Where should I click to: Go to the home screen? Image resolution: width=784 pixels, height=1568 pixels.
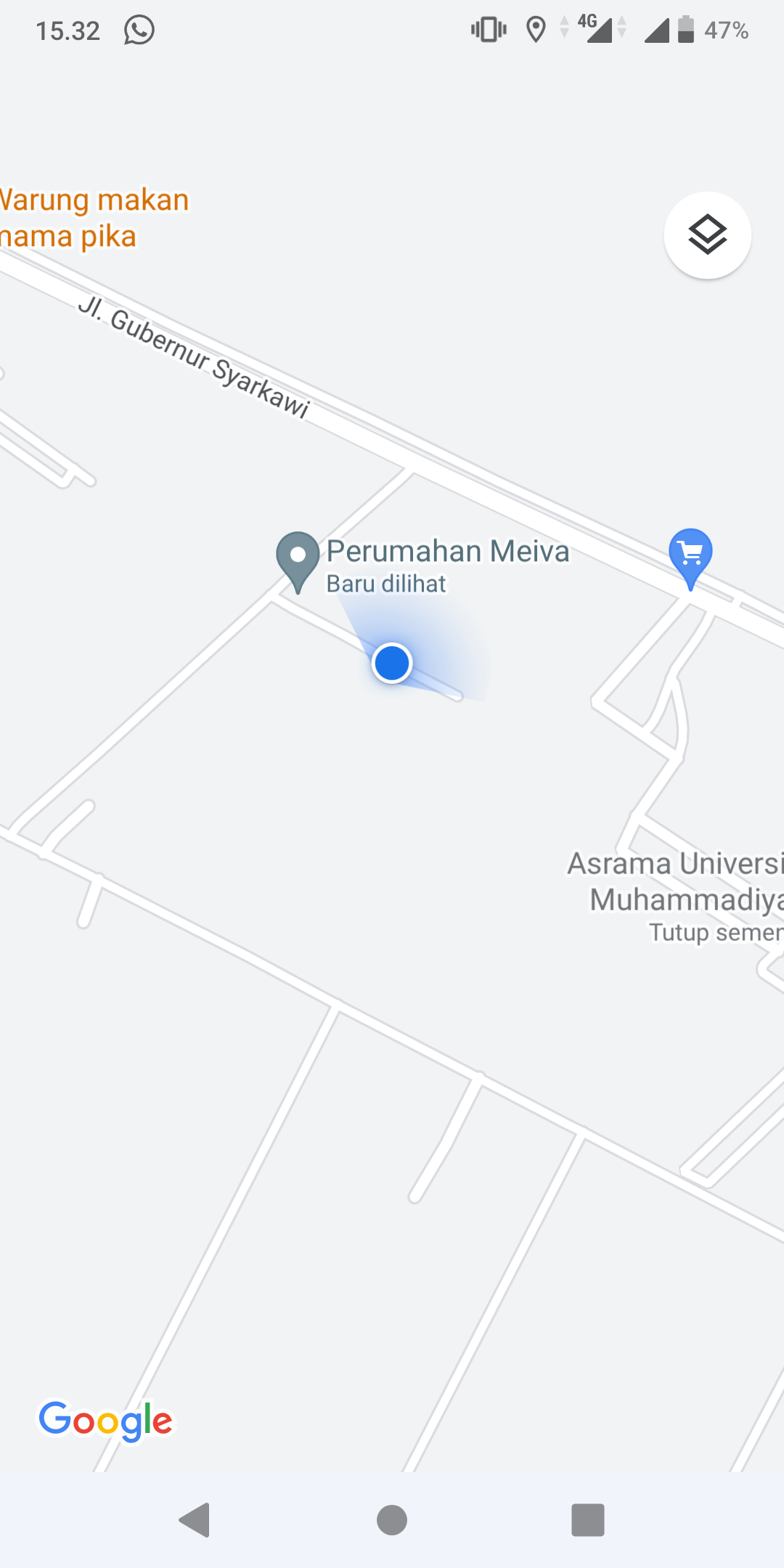[392, 1519]
